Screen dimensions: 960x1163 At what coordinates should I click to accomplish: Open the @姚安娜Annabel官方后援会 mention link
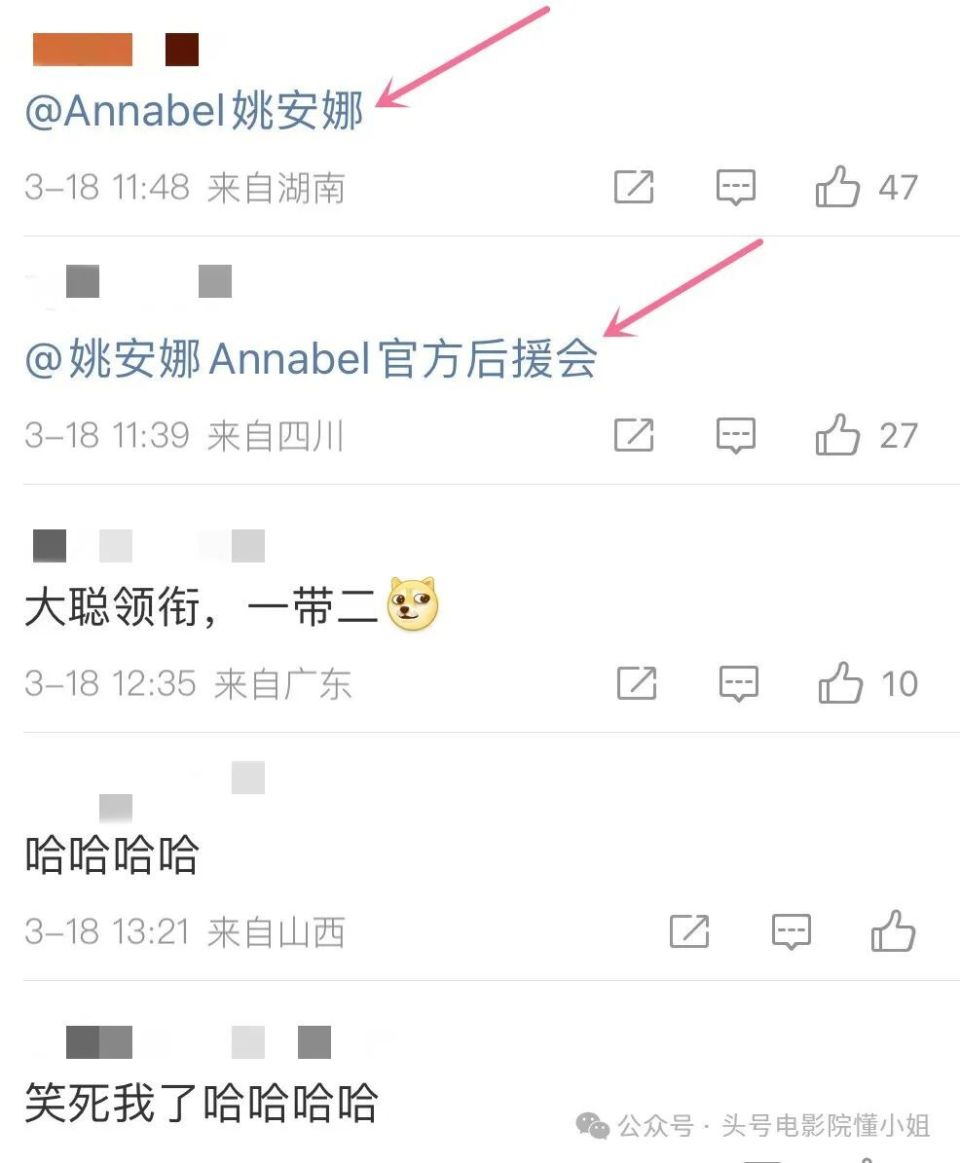point(311,360)
